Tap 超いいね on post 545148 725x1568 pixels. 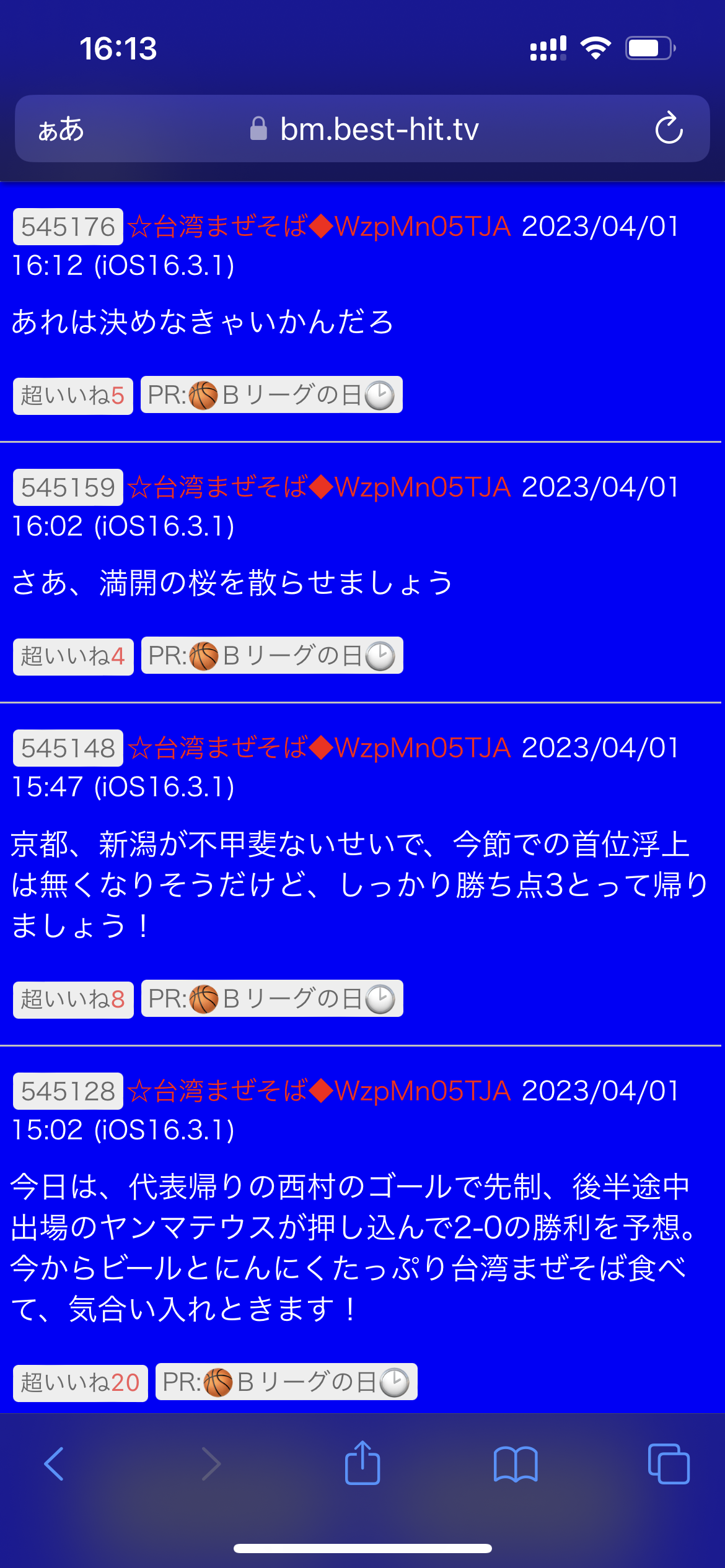73,1000
